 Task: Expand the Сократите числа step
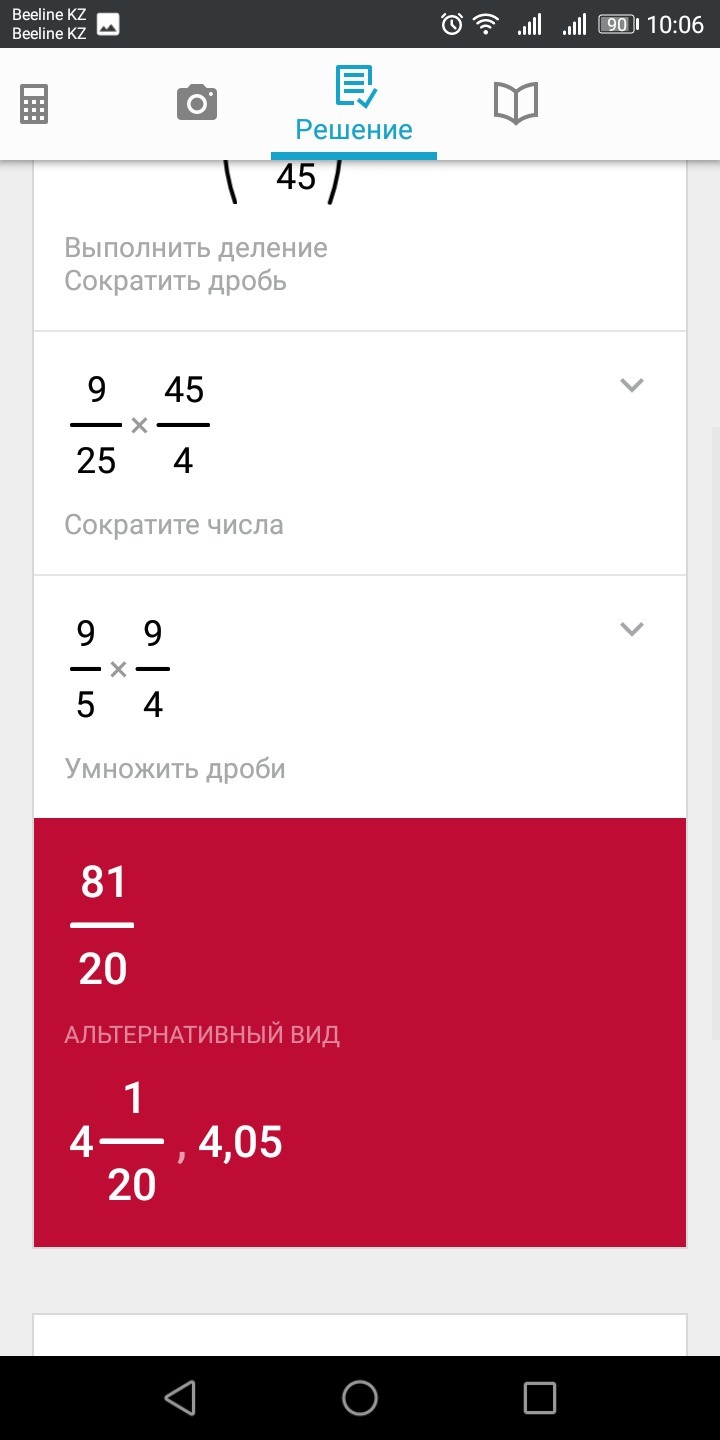pos(631,385)
